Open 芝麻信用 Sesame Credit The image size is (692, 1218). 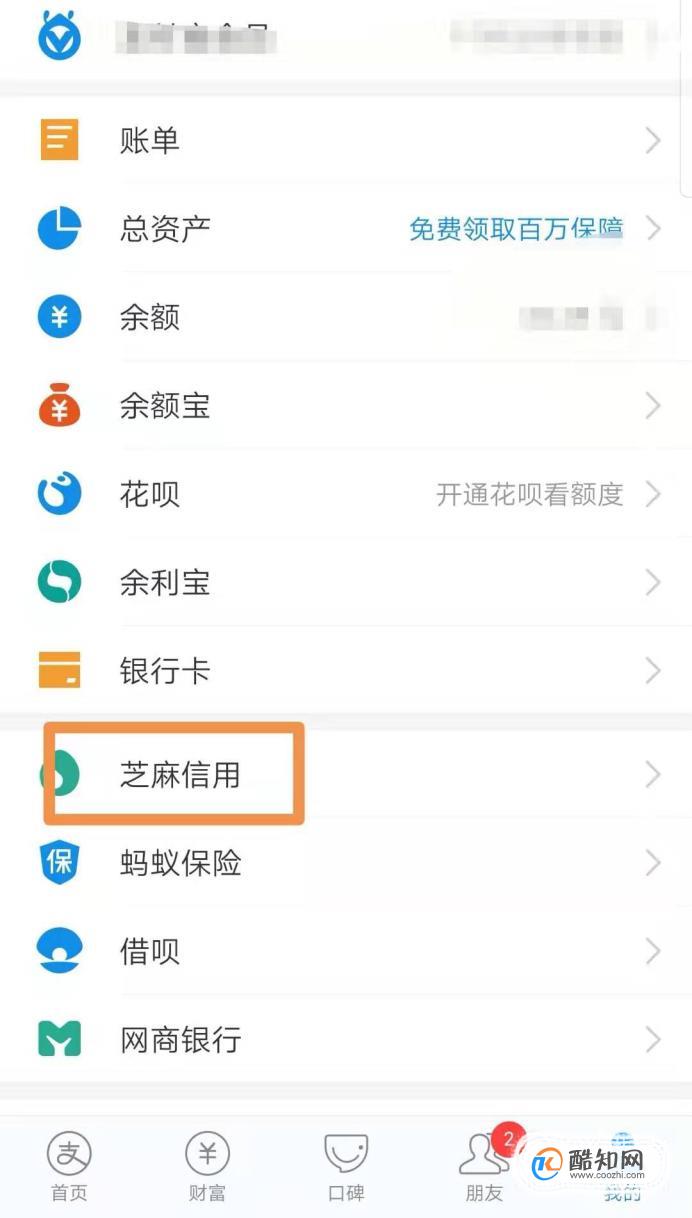point(346,774)
